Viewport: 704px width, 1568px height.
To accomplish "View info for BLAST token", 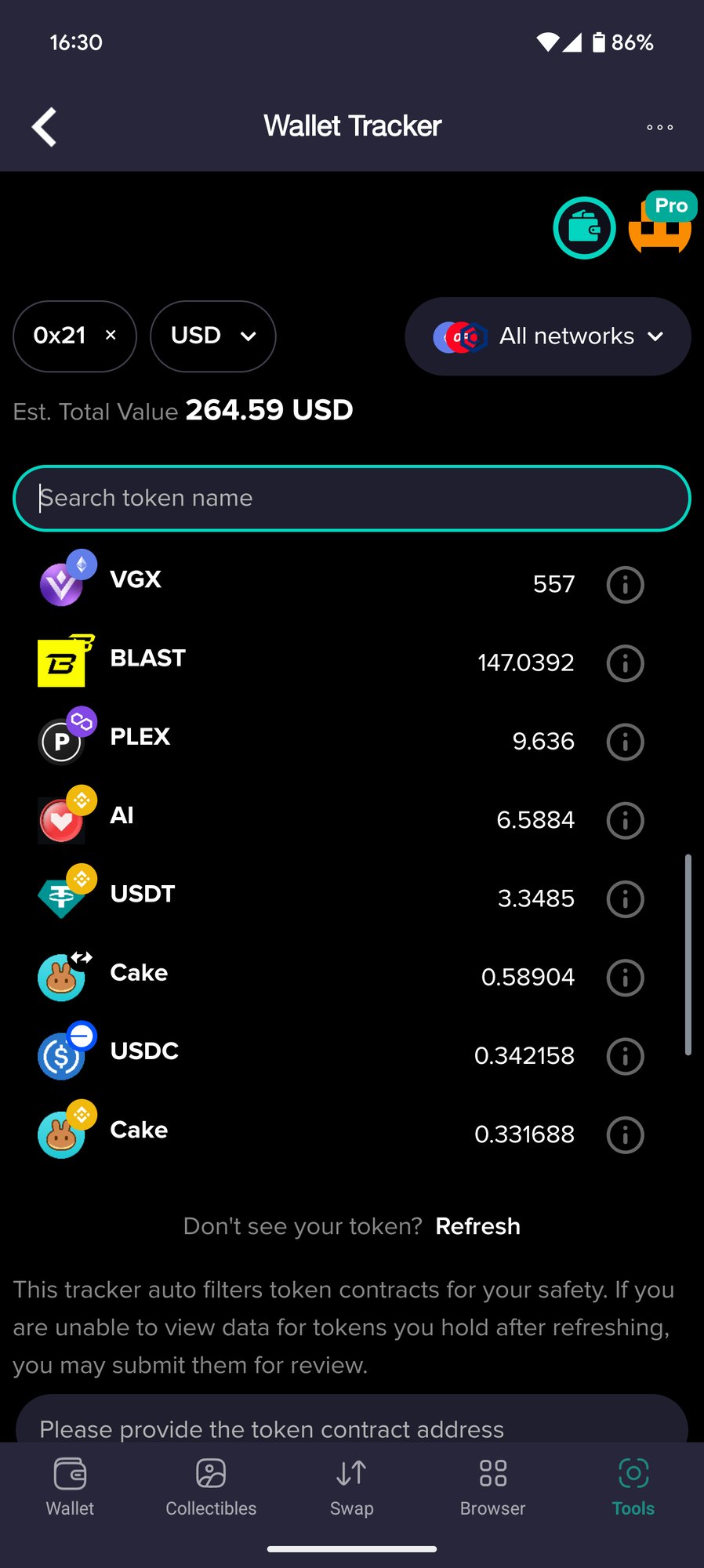I will pos(625,663).
